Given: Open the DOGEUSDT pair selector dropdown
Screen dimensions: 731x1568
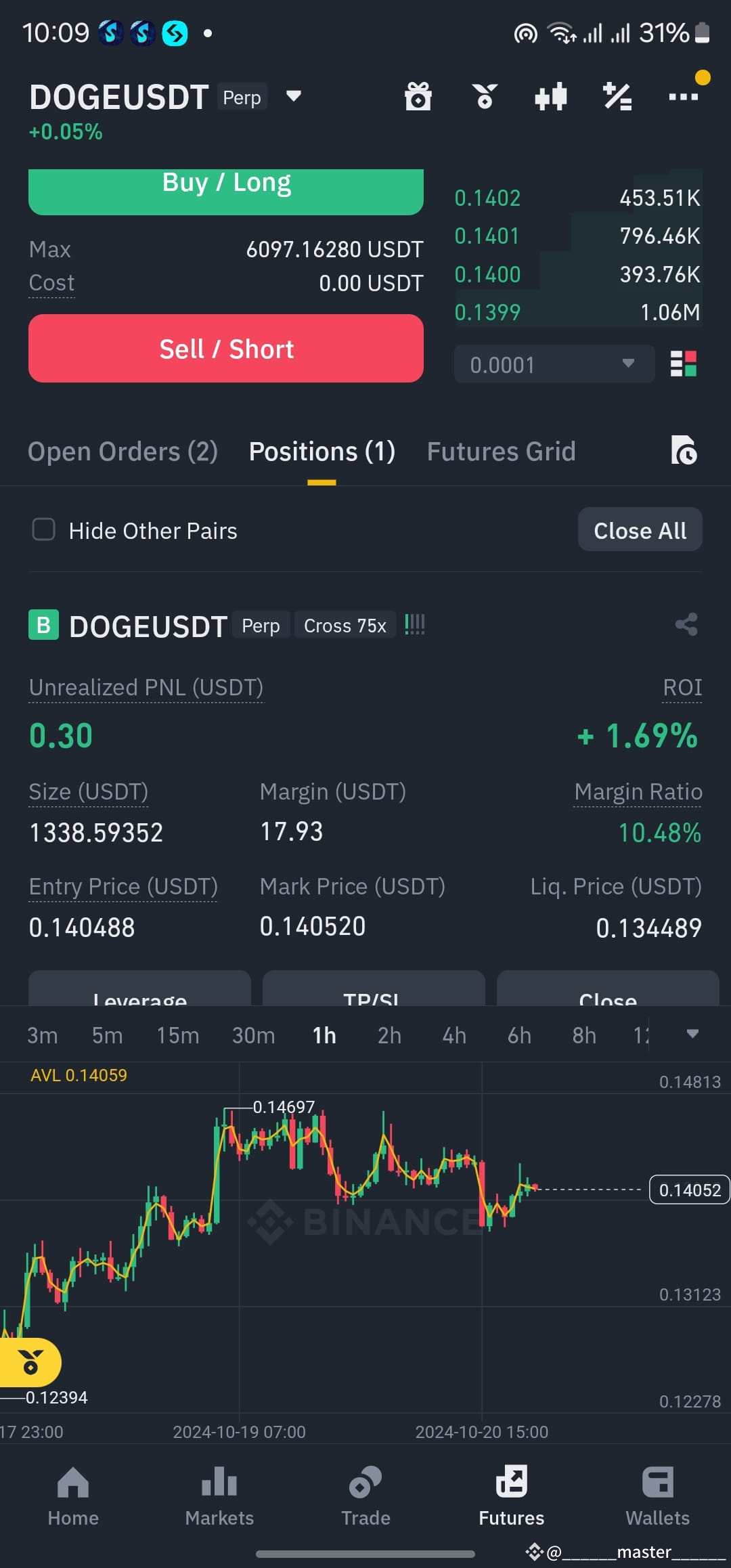Looking at the screenshot, I should pos(294,96).
